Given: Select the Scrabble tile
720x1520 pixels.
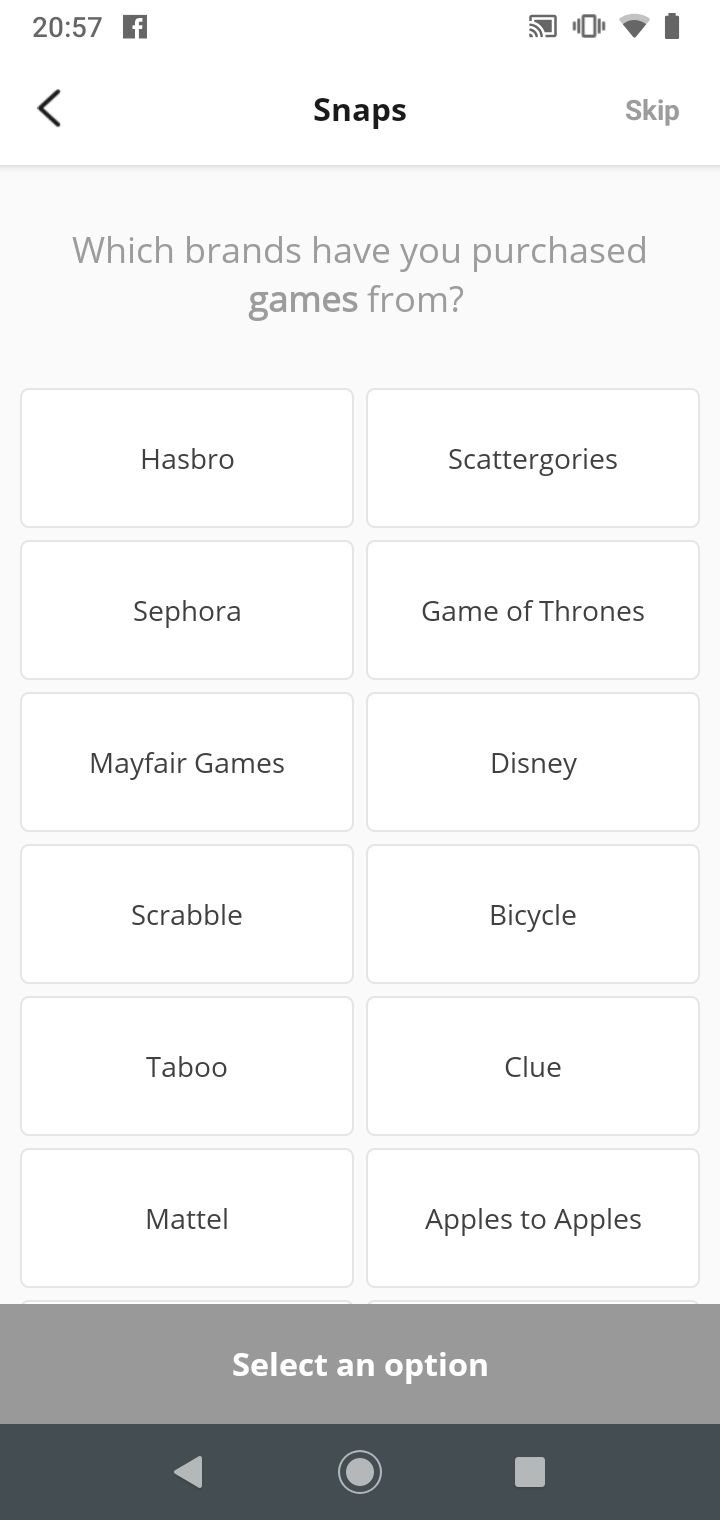Looking at the screenshot, I should point(187,914).
